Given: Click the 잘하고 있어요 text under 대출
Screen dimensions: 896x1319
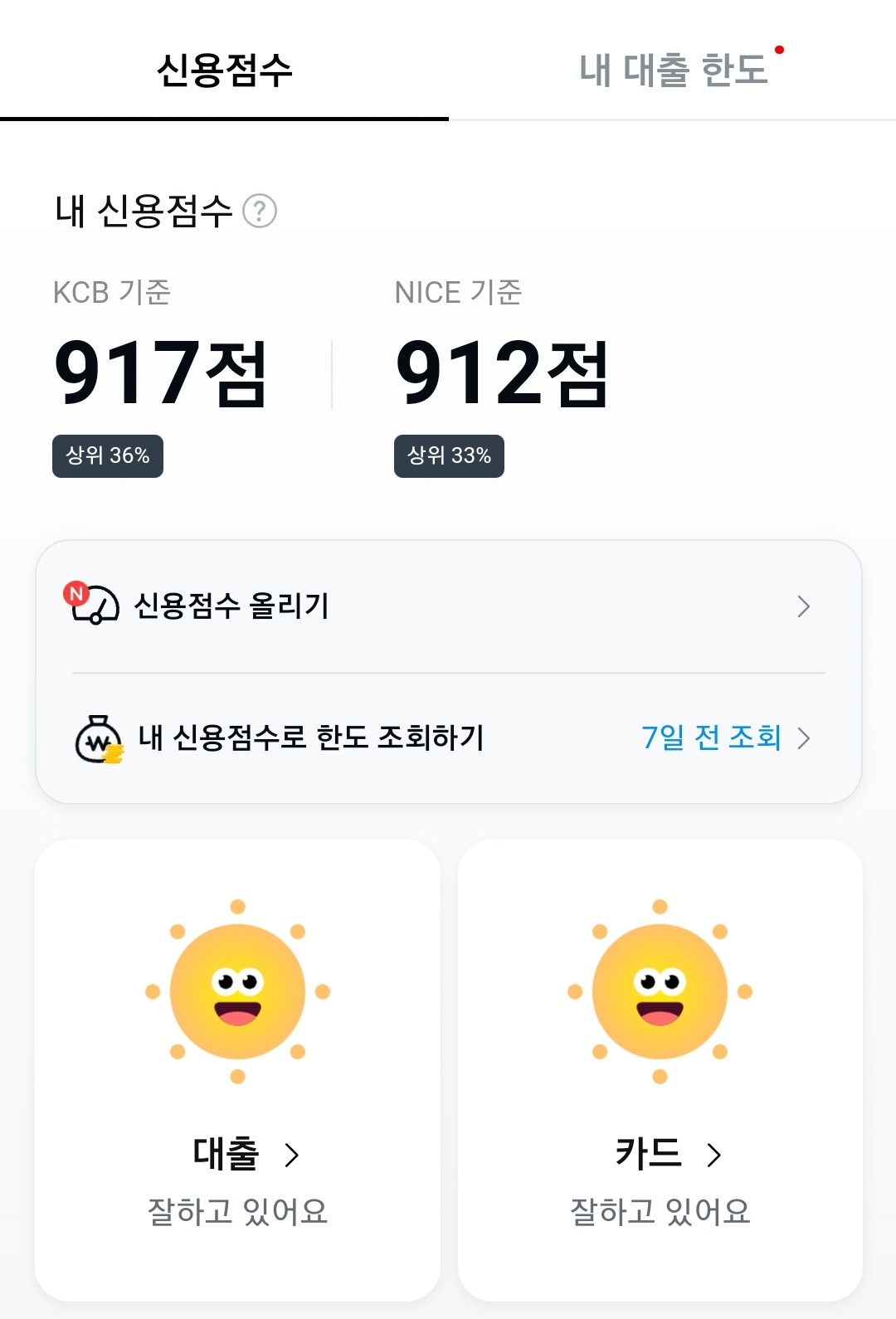Looking at the screenshot, I should point(237,1212).
